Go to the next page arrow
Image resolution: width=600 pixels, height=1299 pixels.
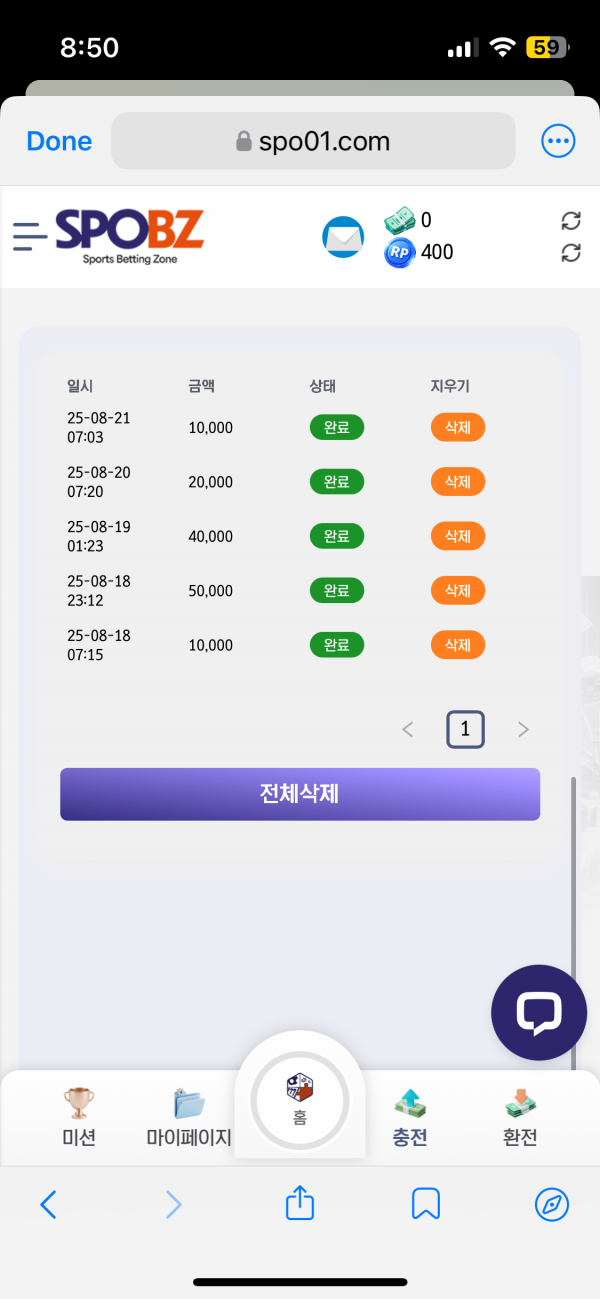[523, 730]
